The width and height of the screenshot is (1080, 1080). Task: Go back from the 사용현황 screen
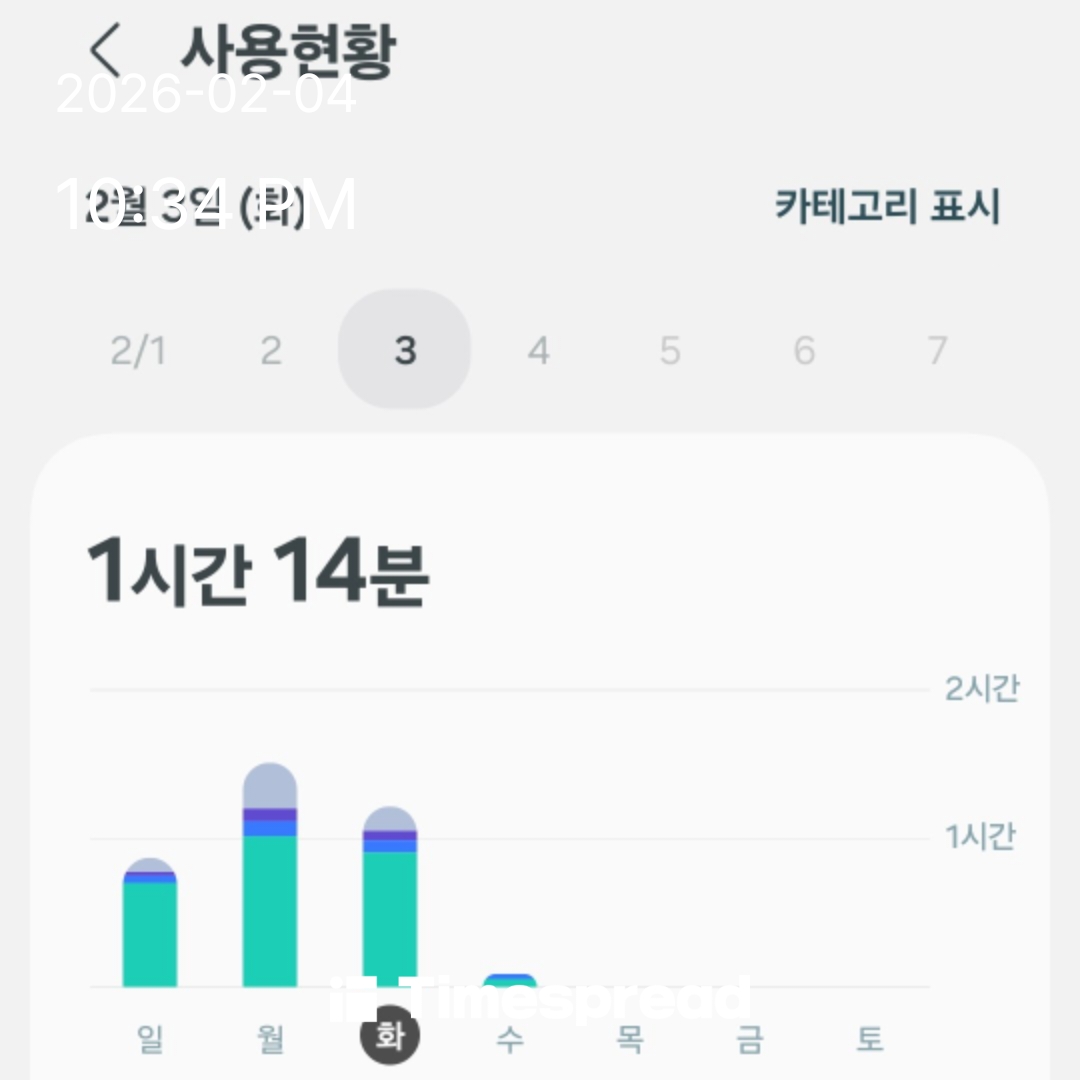(104, 49)
